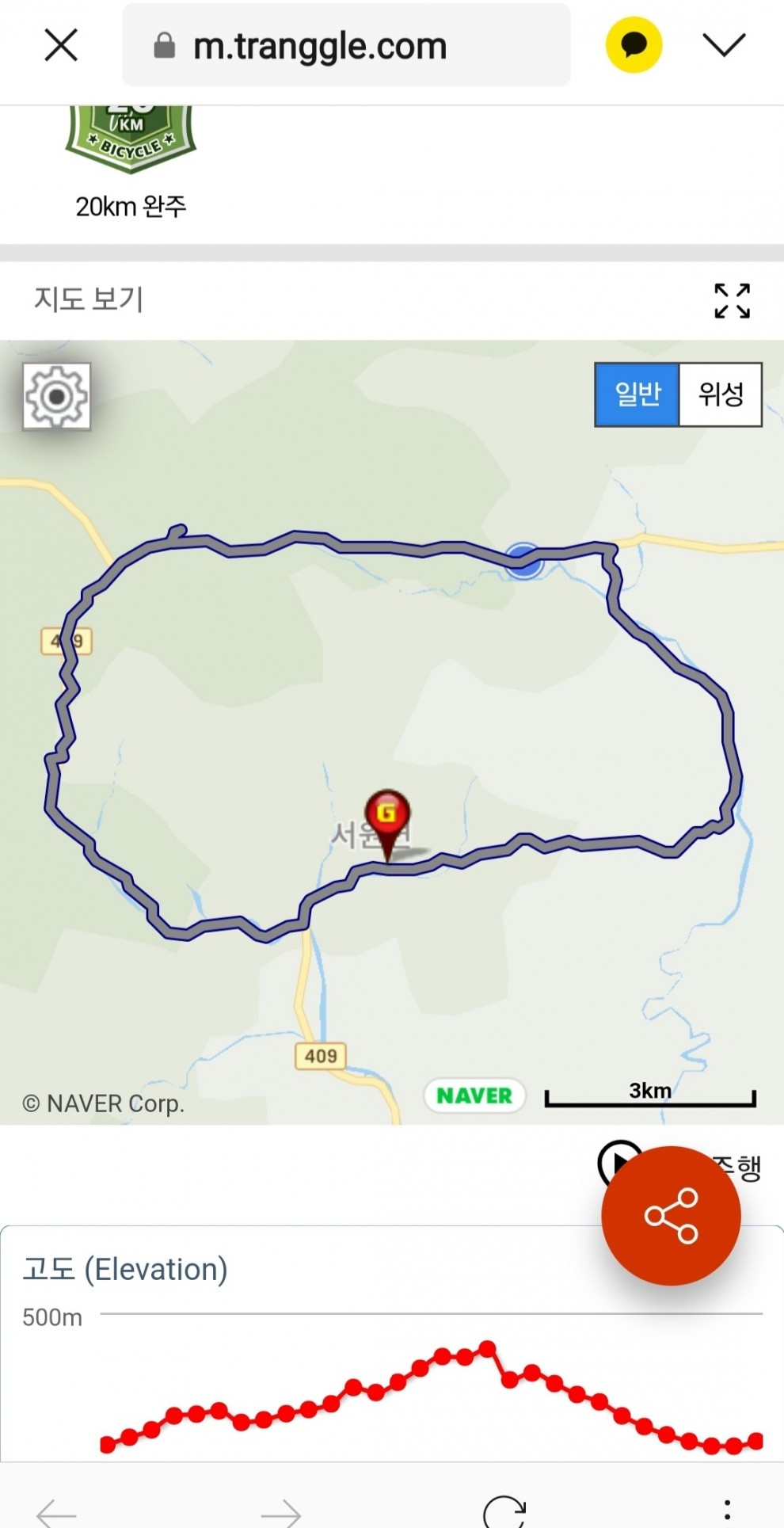
Task: Expand the browser dropdown chevron
Action: point(724,45)
